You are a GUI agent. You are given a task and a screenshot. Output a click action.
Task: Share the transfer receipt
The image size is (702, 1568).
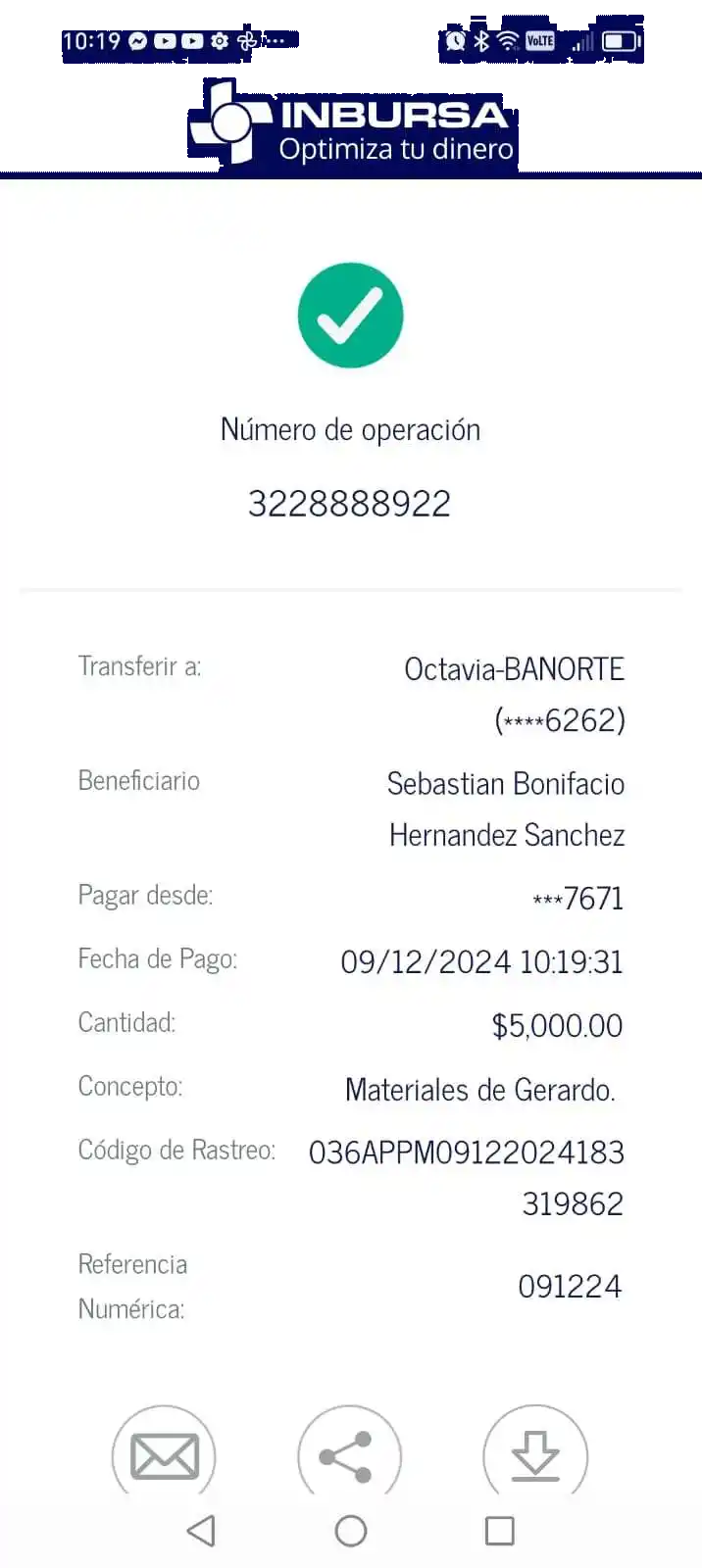pyautogui.click(x=349, y=1455)
